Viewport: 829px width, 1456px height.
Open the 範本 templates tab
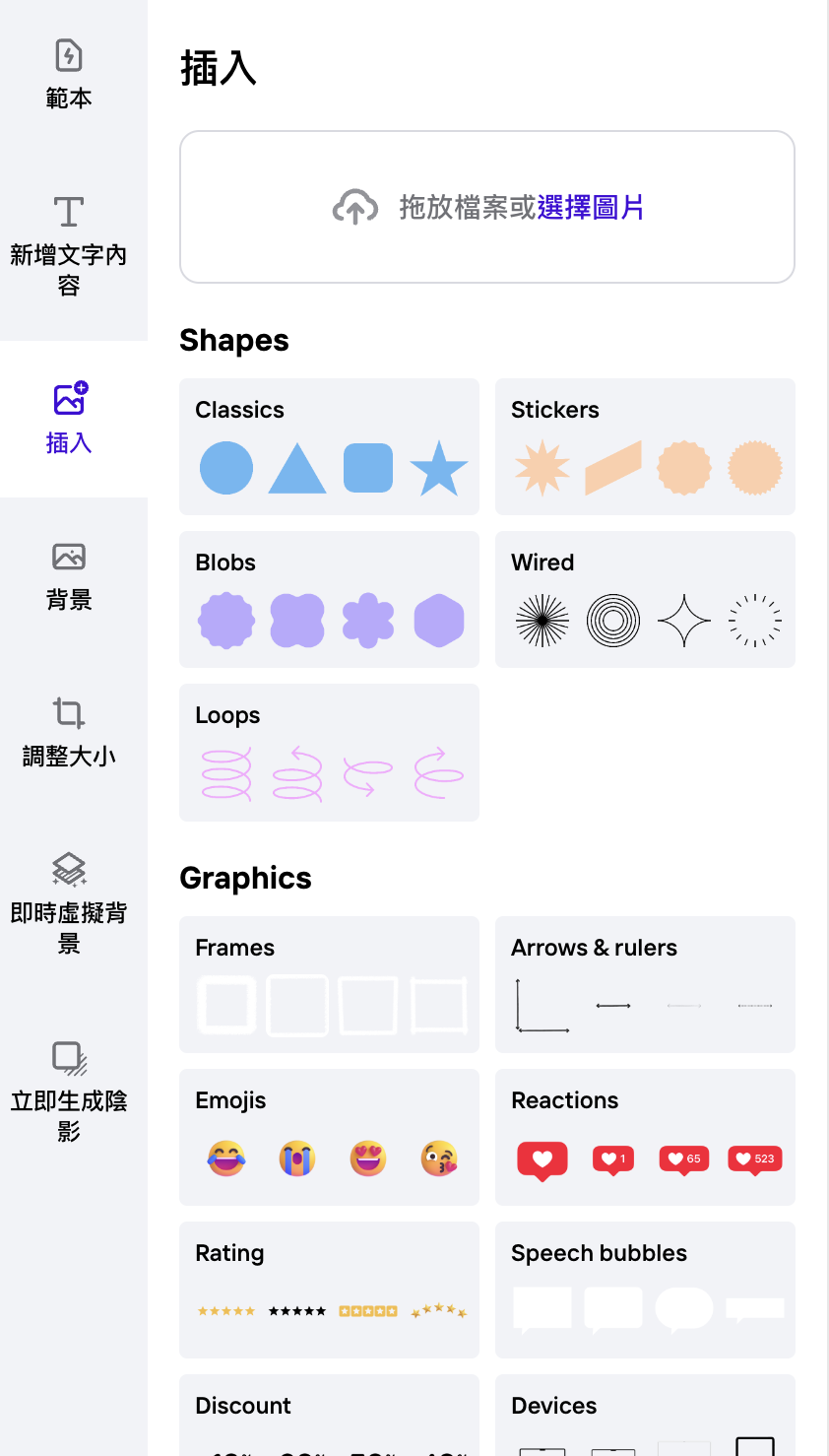[69, 75]
